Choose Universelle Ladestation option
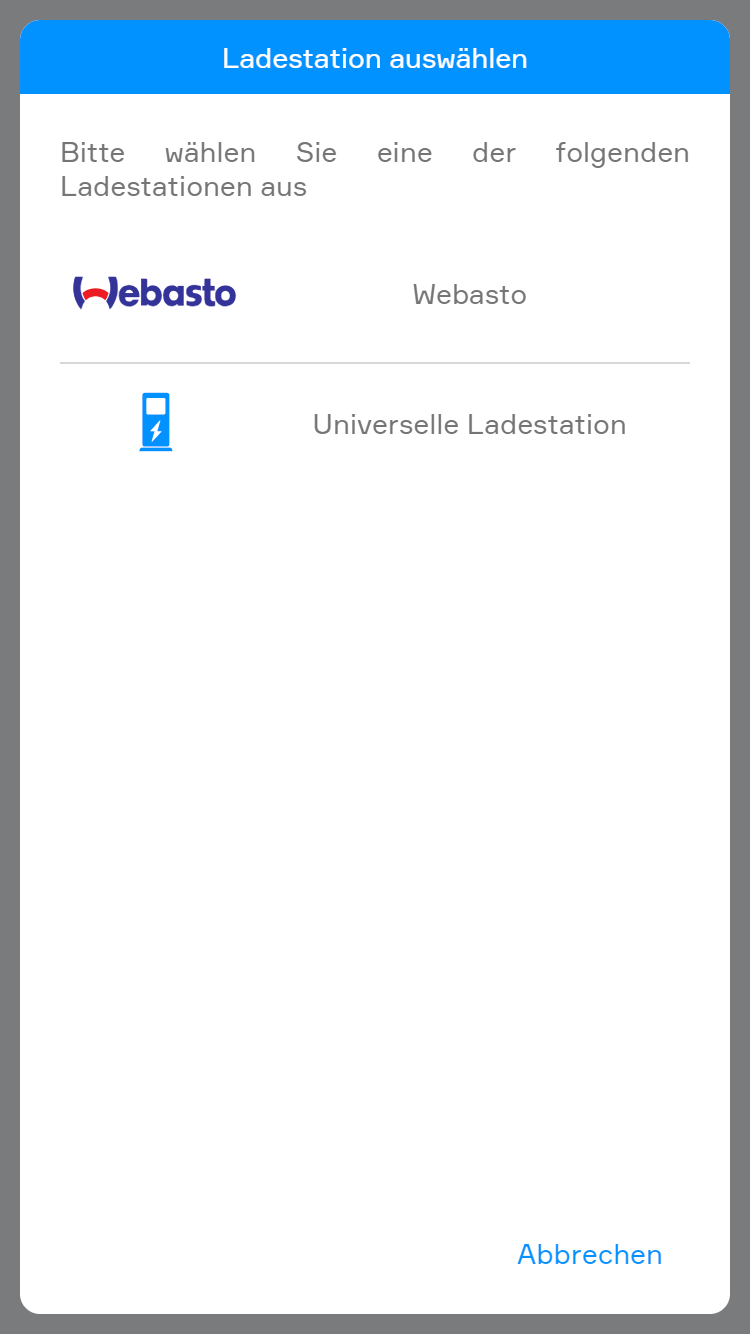This screenshot has height=1334, width=750. coord(469,425)
